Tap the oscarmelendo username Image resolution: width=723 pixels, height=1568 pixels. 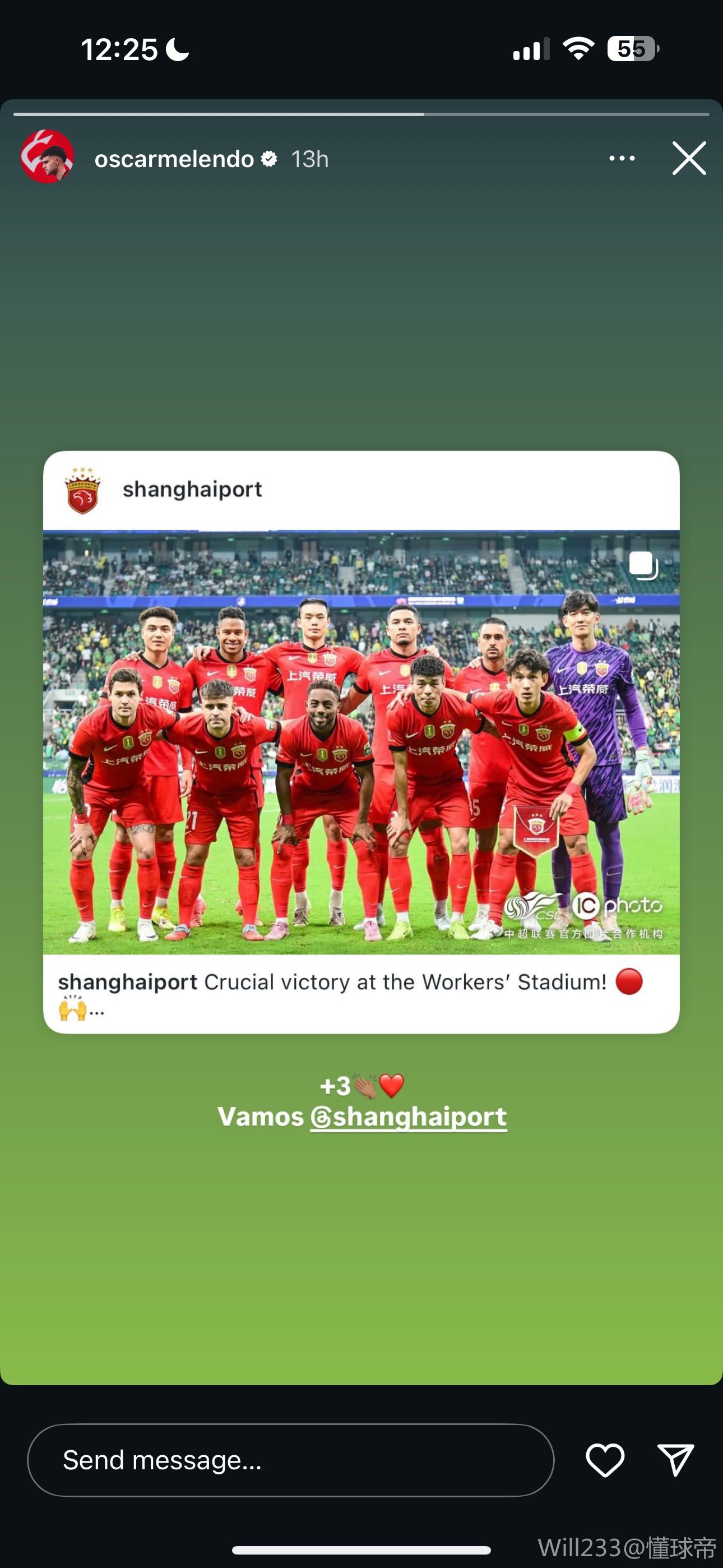tap(174, 159)
